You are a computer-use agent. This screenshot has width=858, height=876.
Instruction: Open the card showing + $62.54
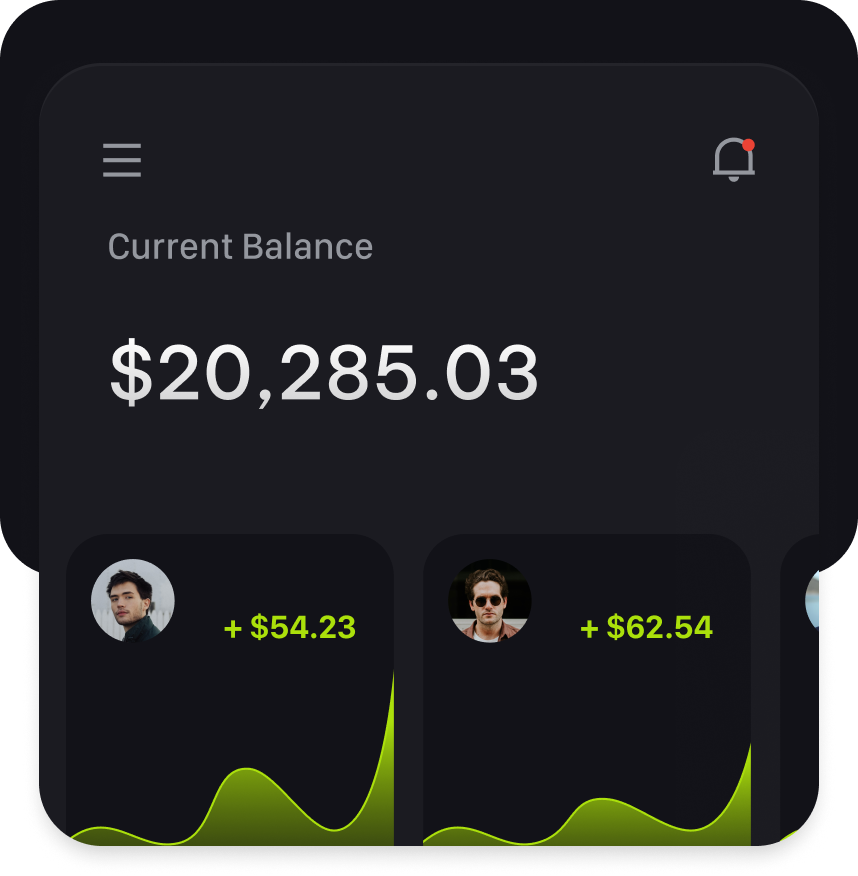coord(587,690)
